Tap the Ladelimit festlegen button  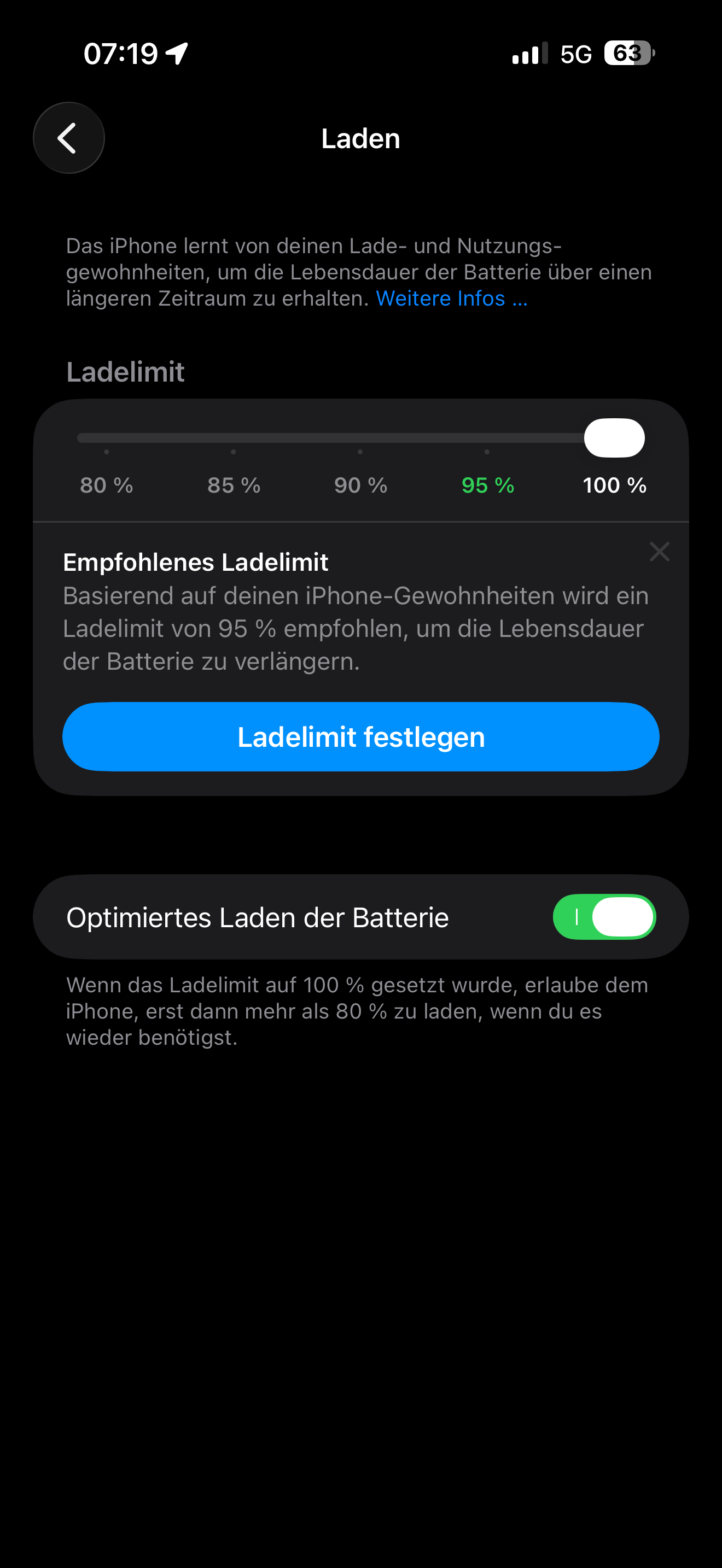point(361,736)
